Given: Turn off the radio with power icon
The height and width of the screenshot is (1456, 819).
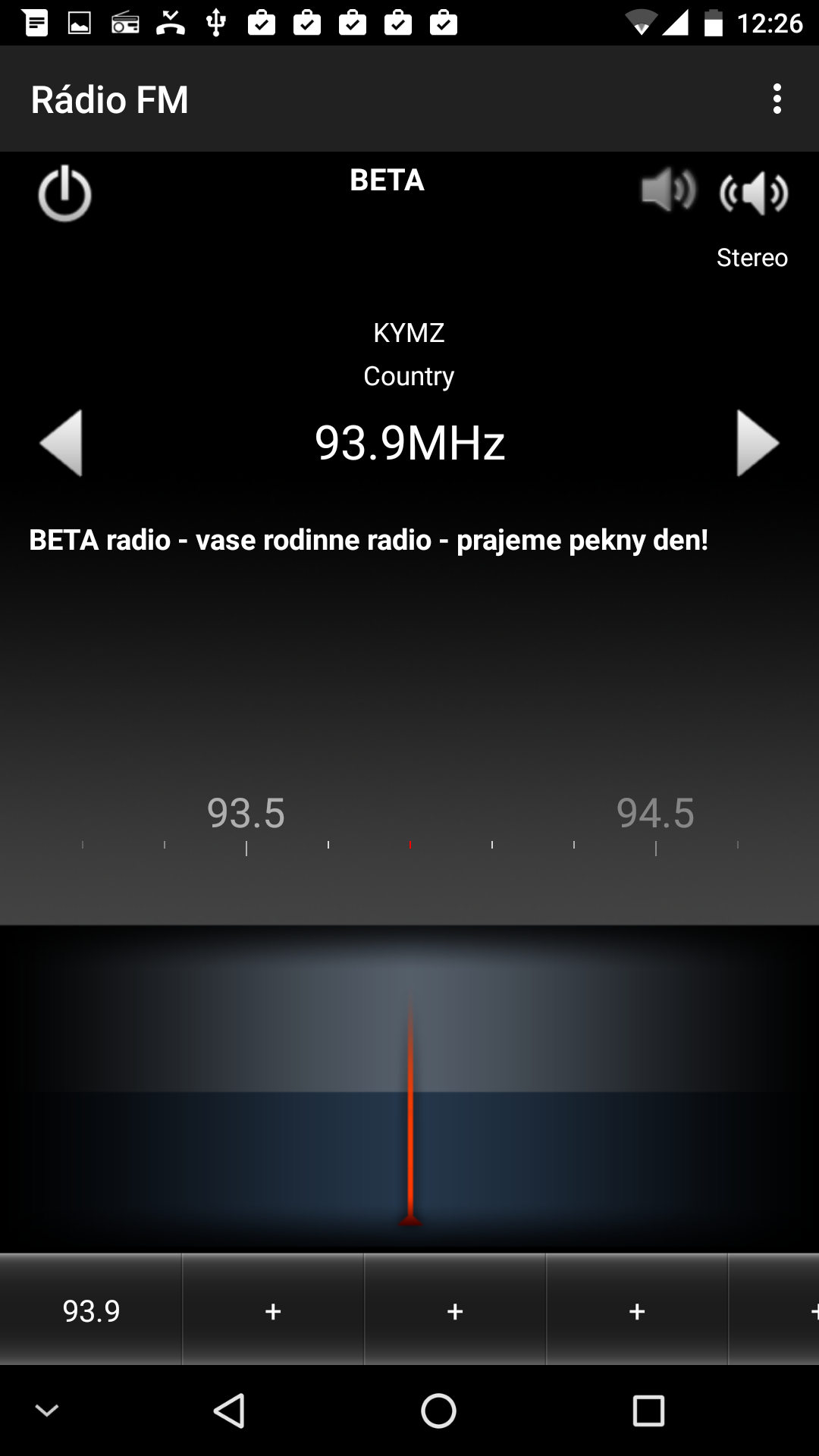Looking at the screenshot, I should tap(64, 193).
